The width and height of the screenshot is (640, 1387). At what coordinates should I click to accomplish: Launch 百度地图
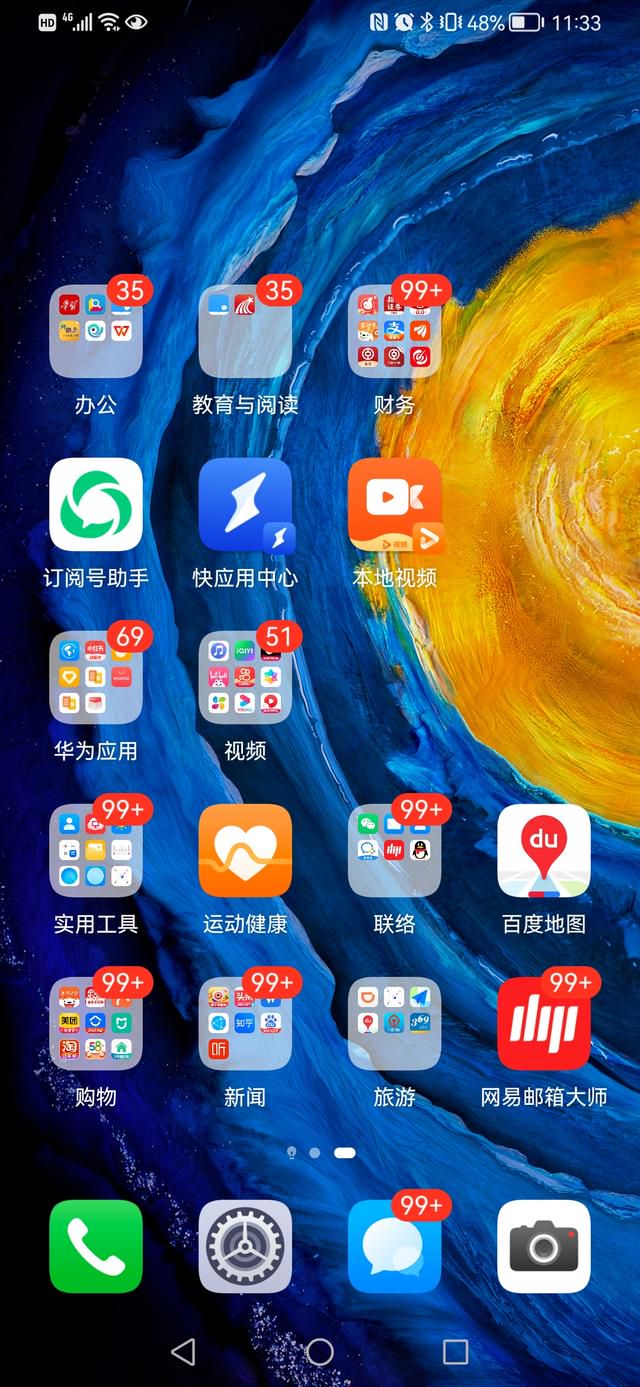[x=544, y=850]
